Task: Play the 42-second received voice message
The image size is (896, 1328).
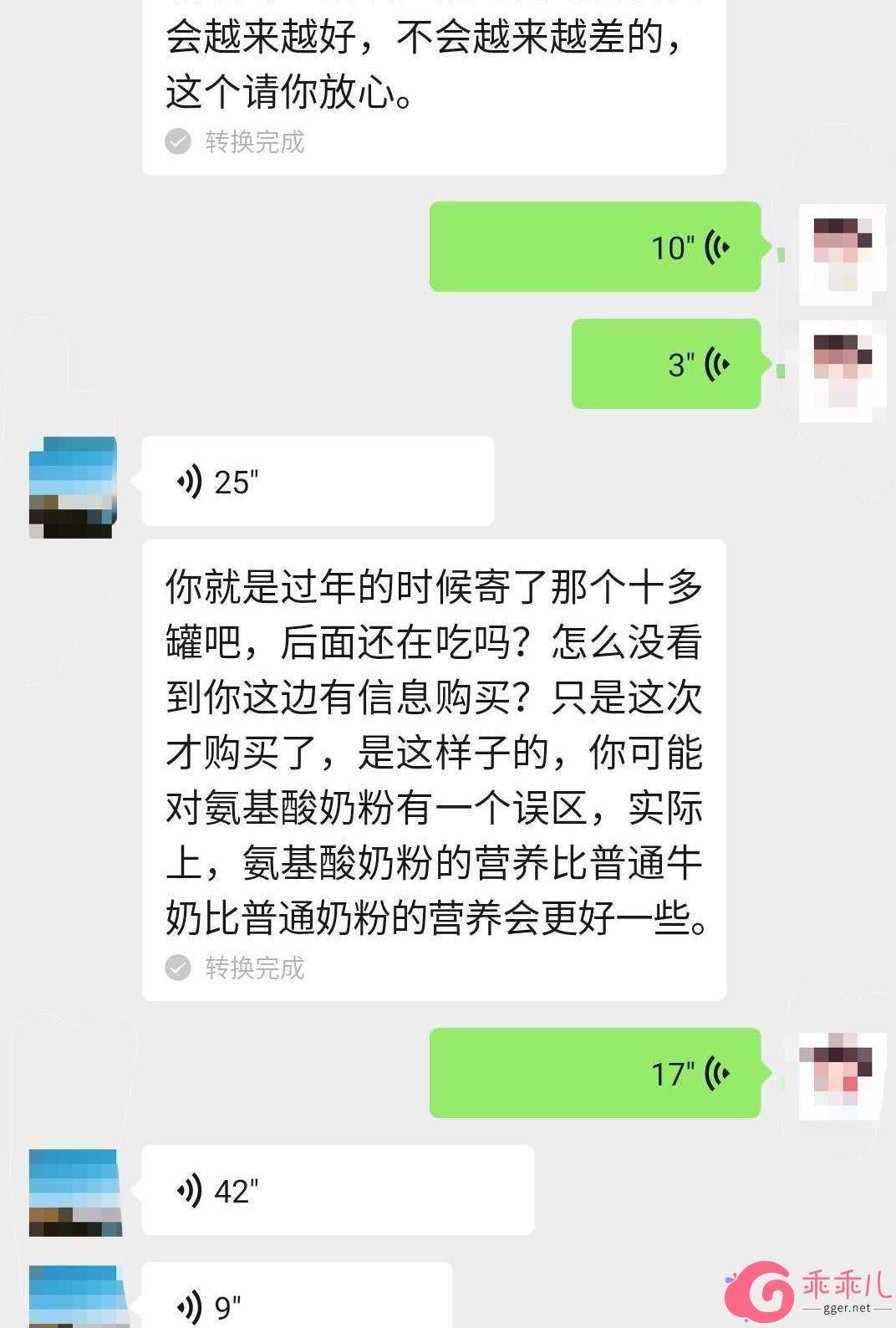Action: [338, 1190]
